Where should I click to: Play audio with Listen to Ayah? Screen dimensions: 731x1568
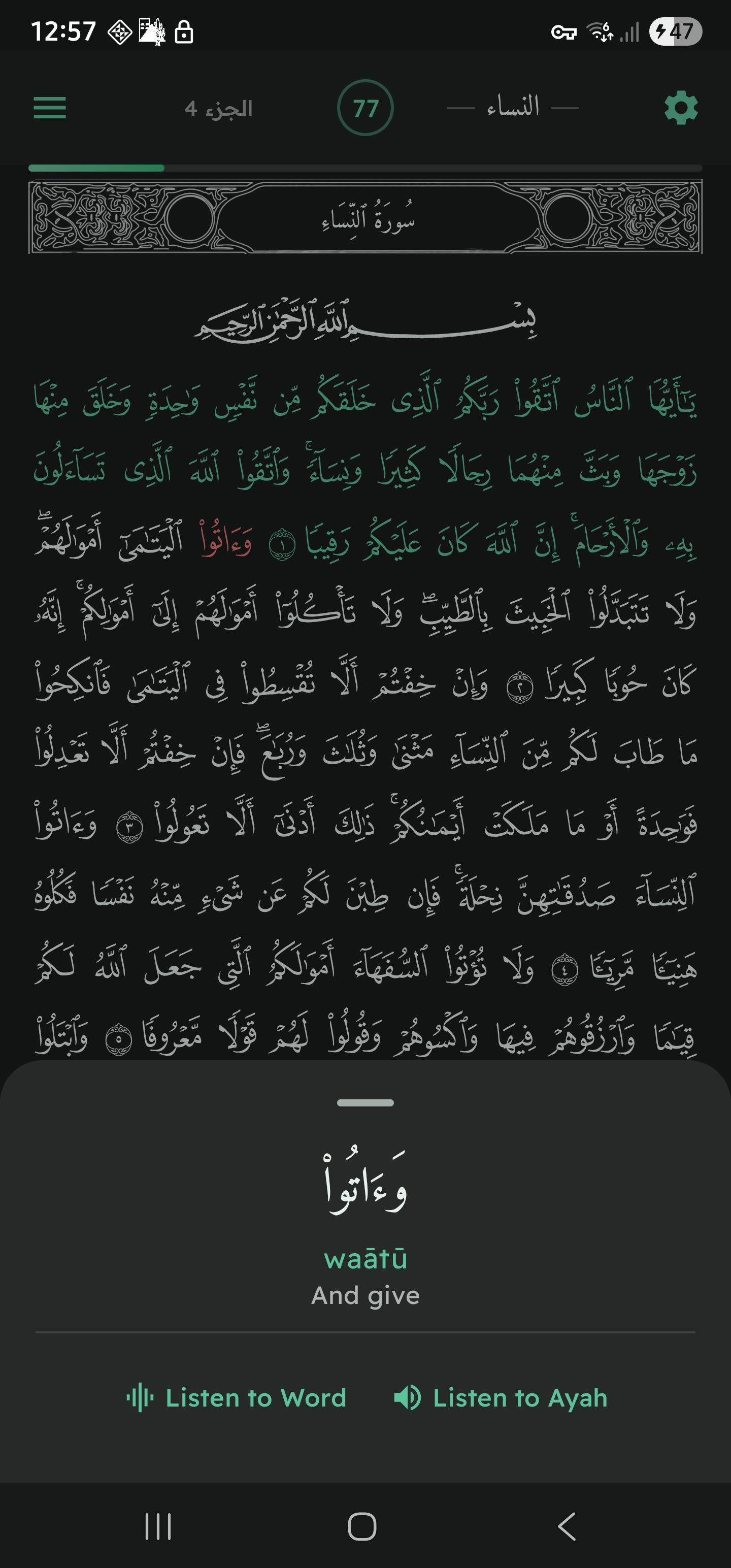[x=501, y=1397]
